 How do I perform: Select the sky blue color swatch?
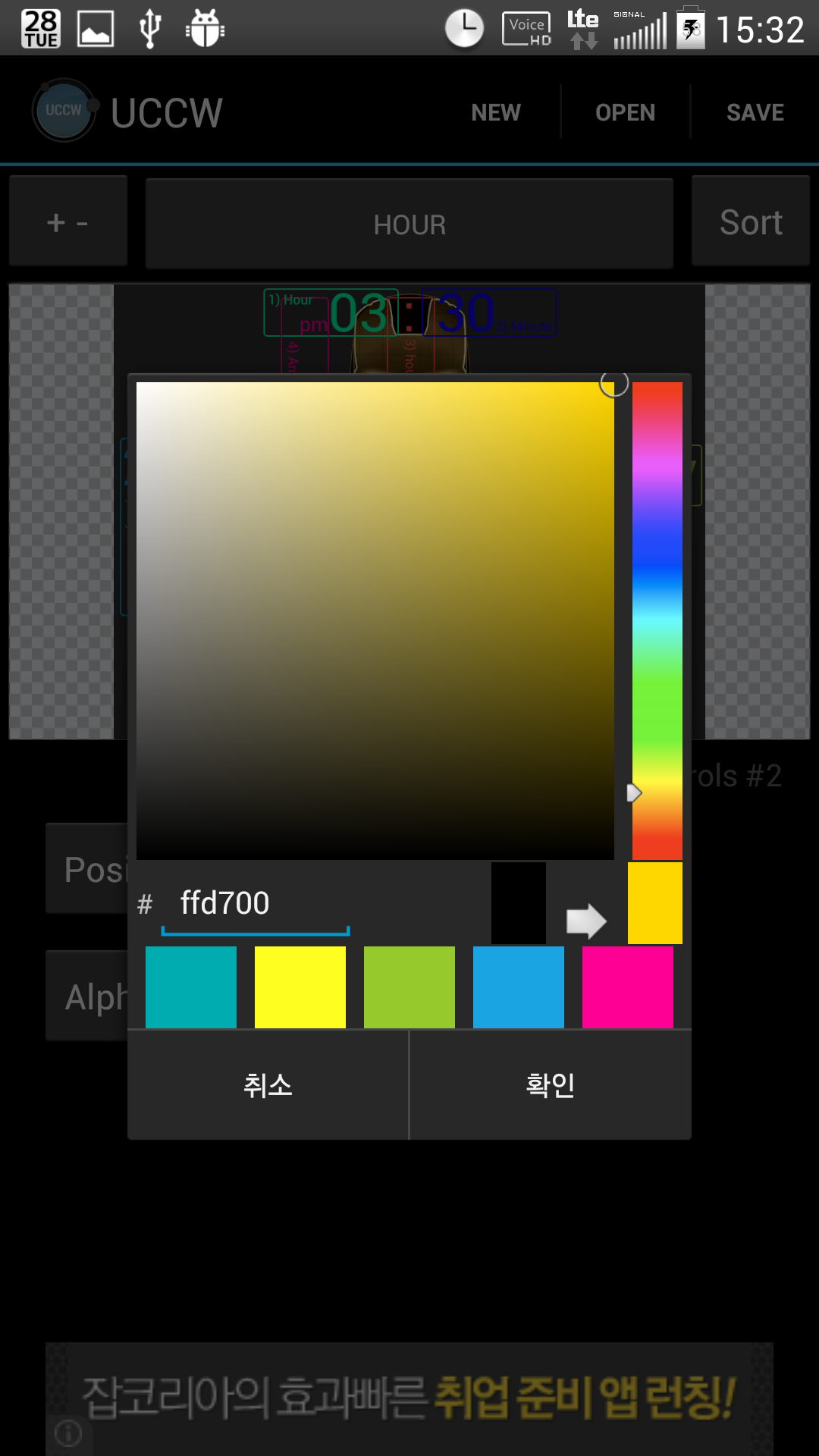(519, 987)
